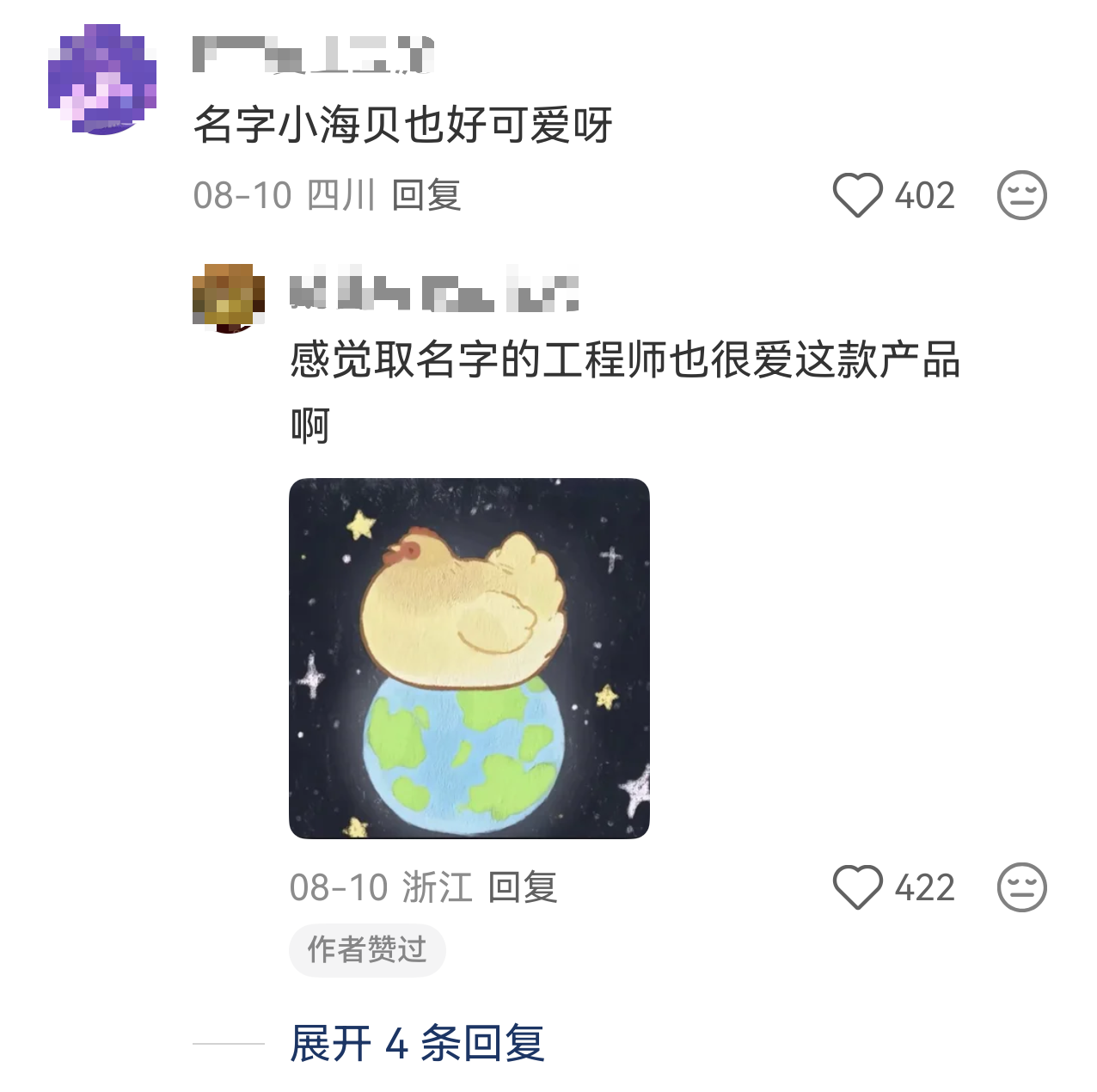Open the brown avatar of the reply author
Viewport: 1097px width, 1092px height.
pos(228,298)
